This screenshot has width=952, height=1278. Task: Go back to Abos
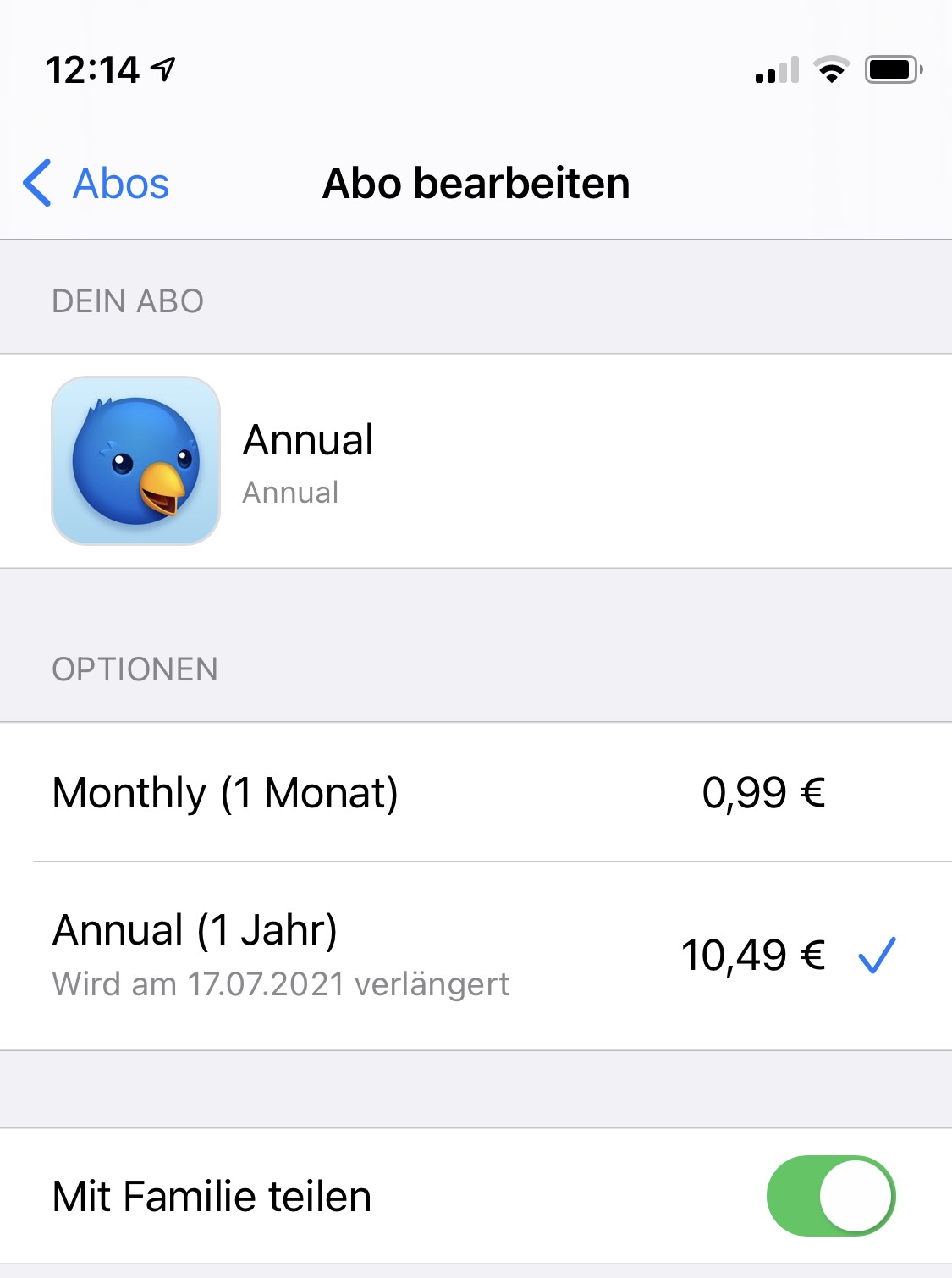pos(96,184)
